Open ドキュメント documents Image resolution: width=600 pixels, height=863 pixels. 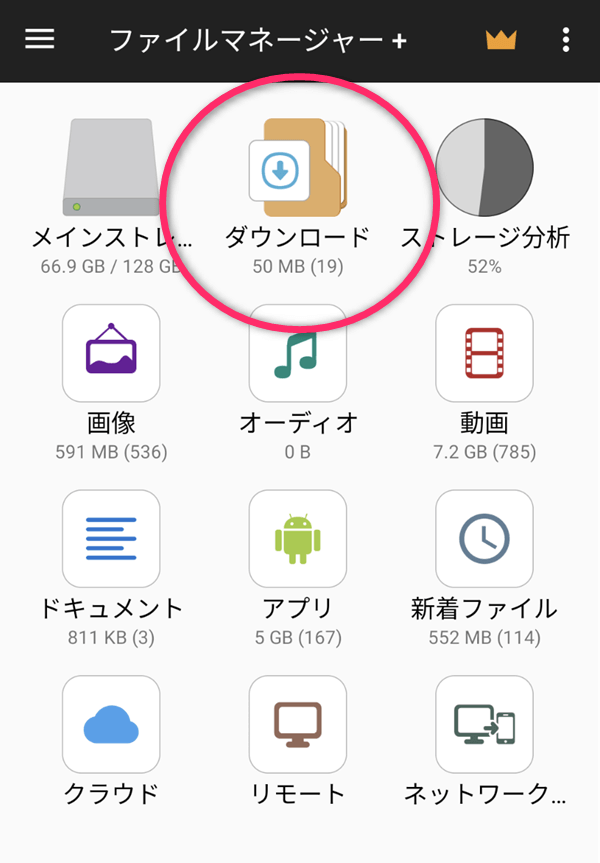point(111,540)
